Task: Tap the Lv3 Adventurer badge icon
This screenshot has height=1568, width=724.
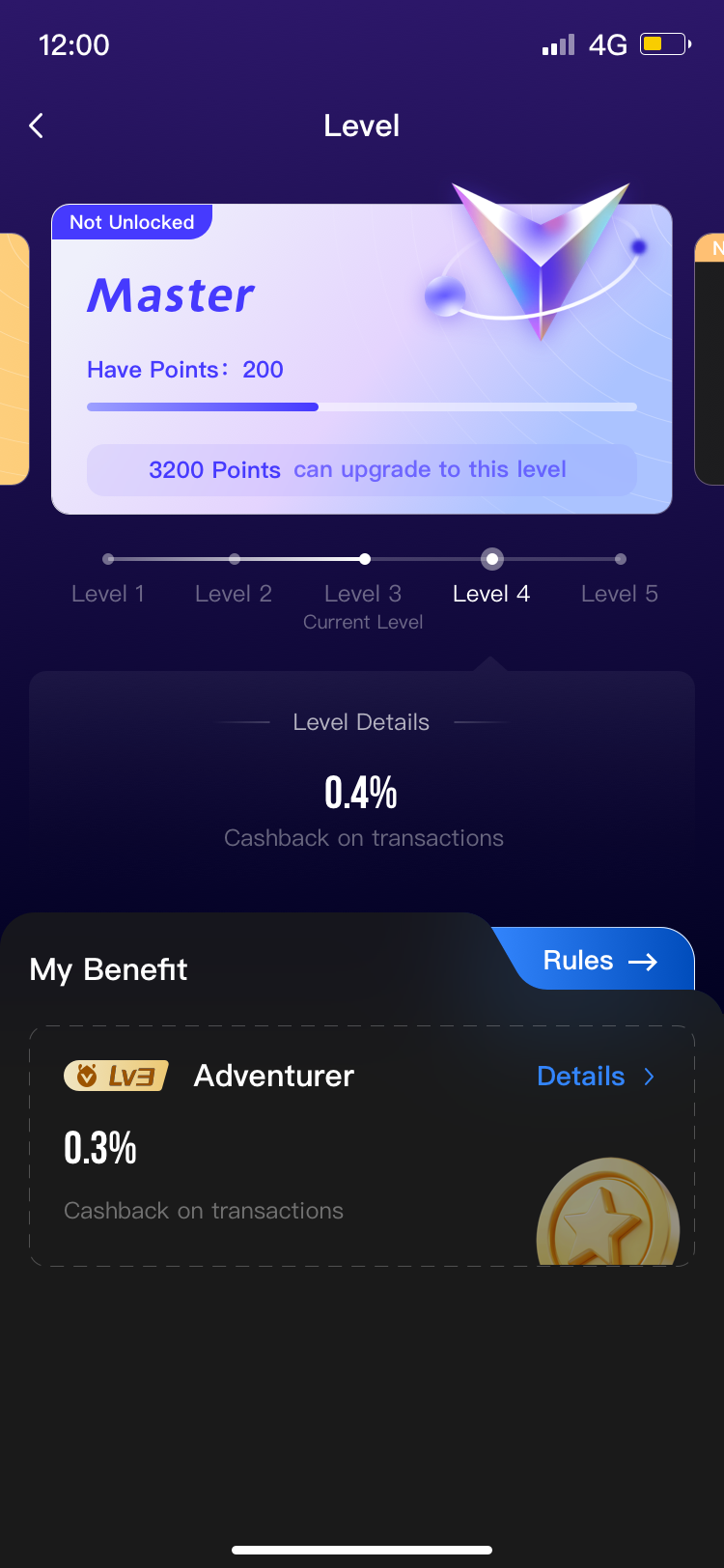Action: pos(116,1075)
